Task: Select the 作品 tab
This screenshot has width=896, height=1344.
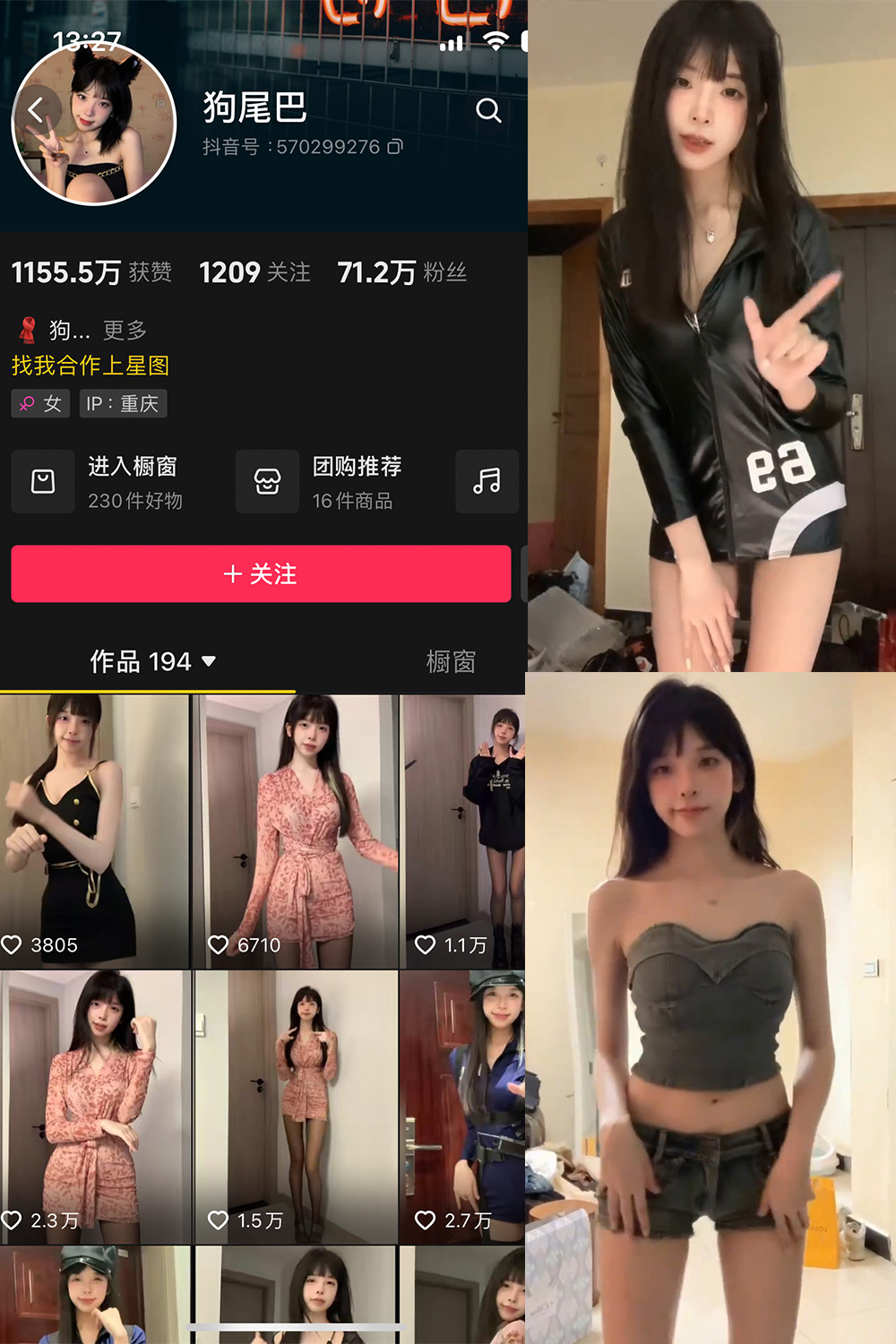Action: [x=139, y=661]
